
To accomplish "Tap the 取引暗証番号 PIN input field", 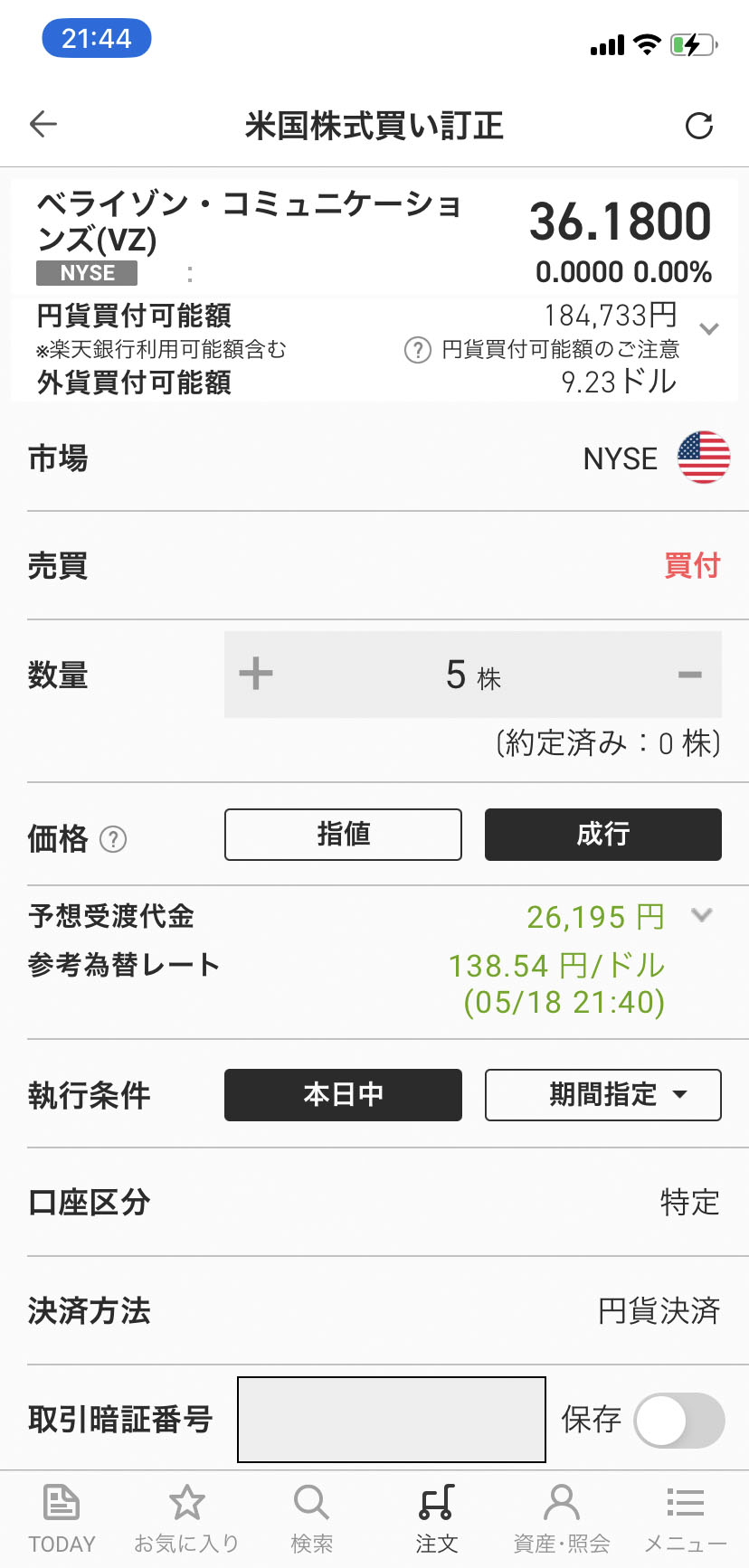I will 391,1419.
